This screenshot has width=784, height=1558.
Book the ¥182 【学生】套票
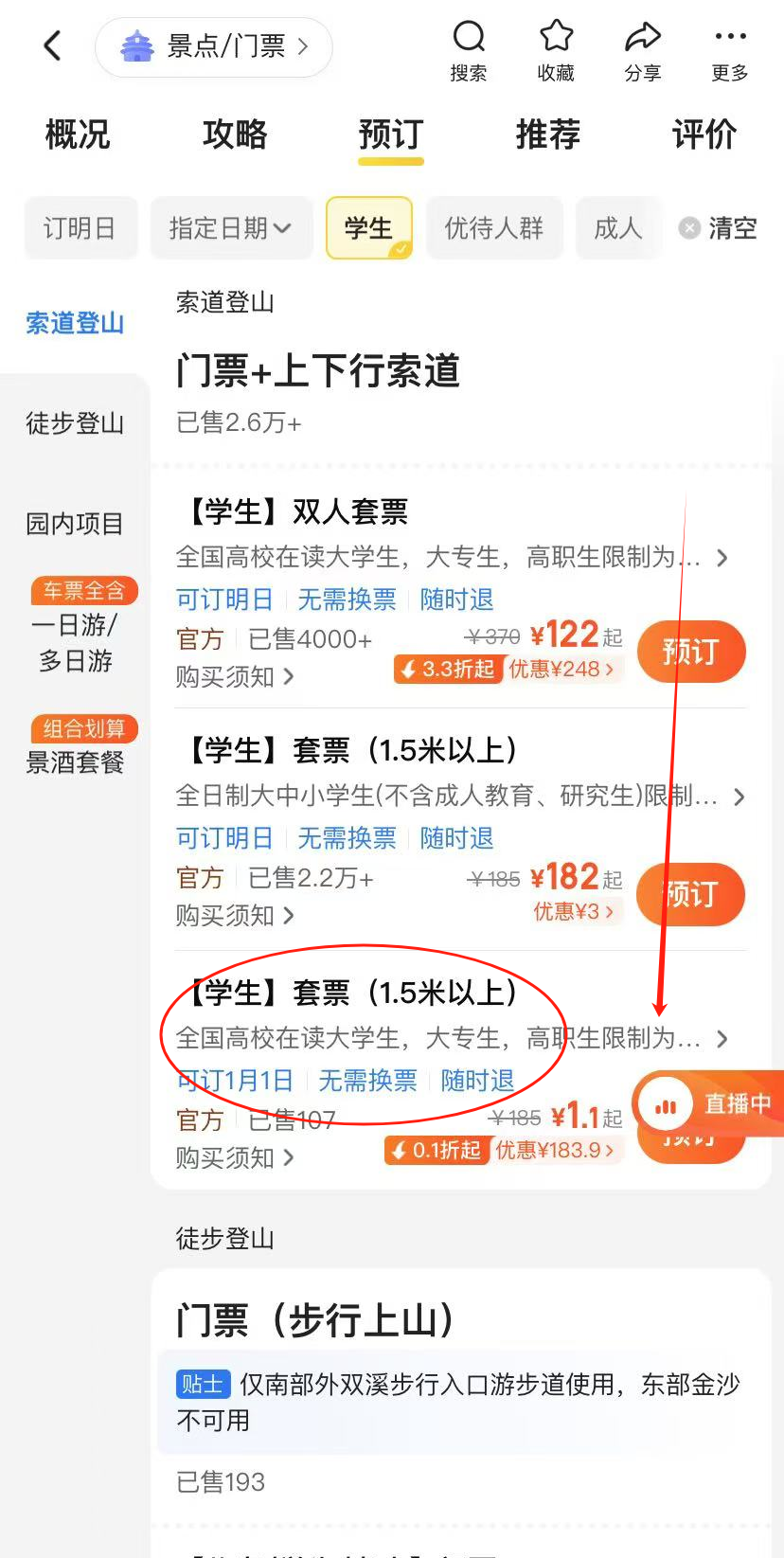691,894
